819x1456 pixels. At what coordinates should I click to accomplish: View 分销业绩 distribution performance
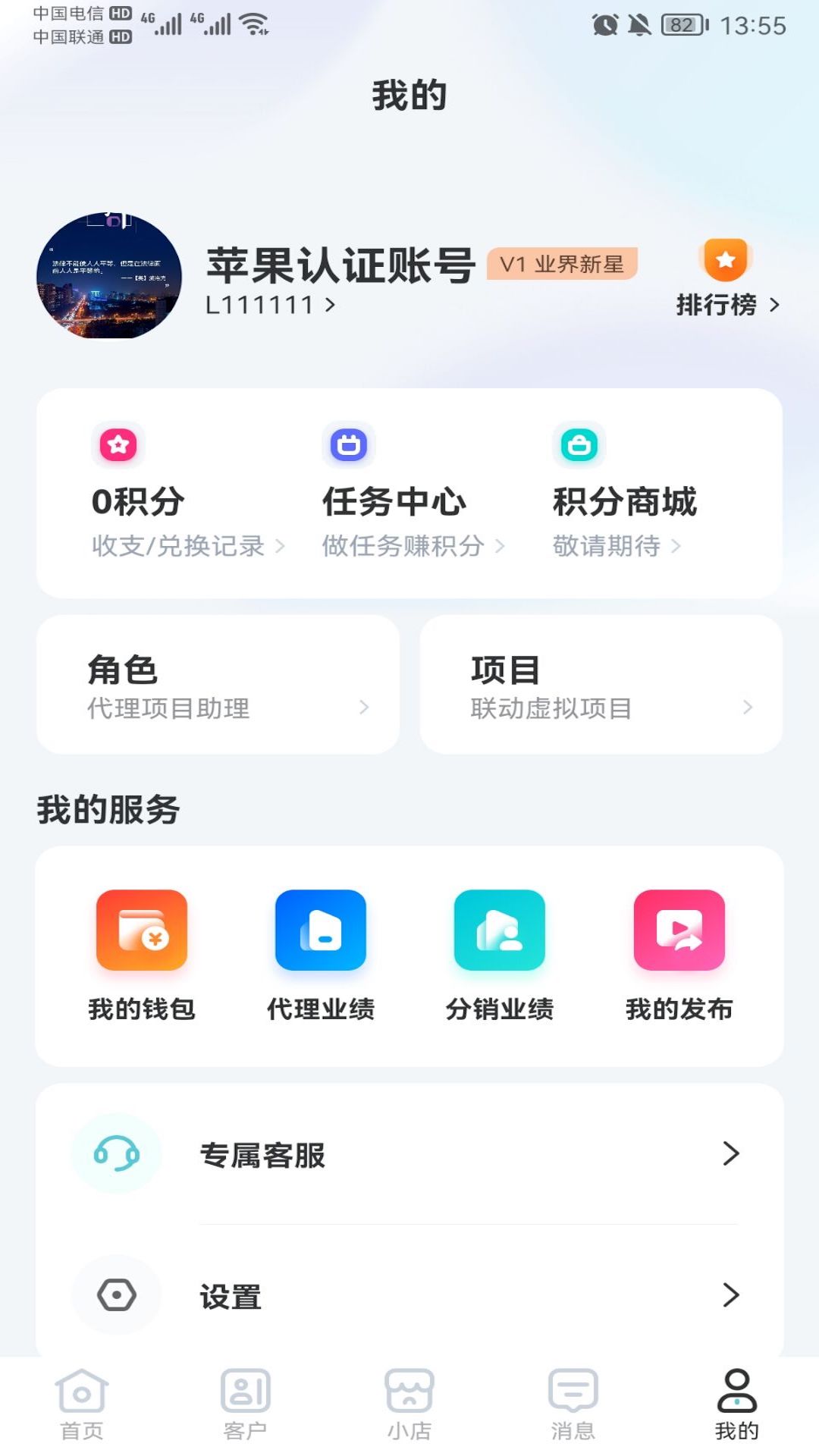(x=500, y=956)
